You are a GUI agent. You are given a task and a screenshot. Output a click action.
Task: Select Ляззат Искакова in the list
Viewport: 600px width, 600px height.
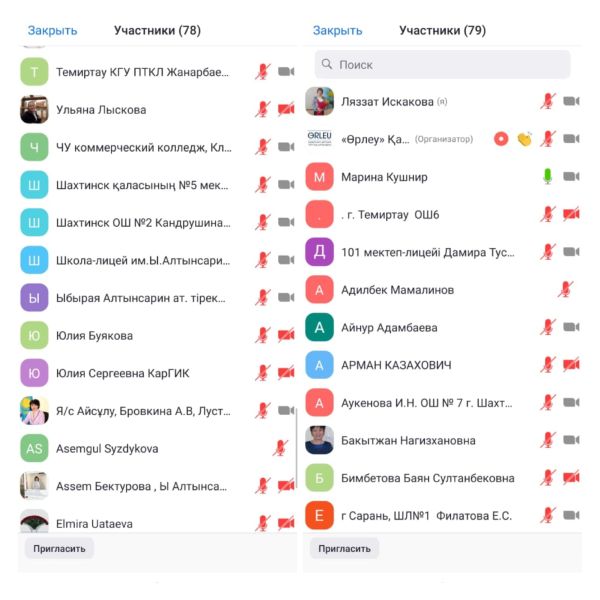point(387,102)
